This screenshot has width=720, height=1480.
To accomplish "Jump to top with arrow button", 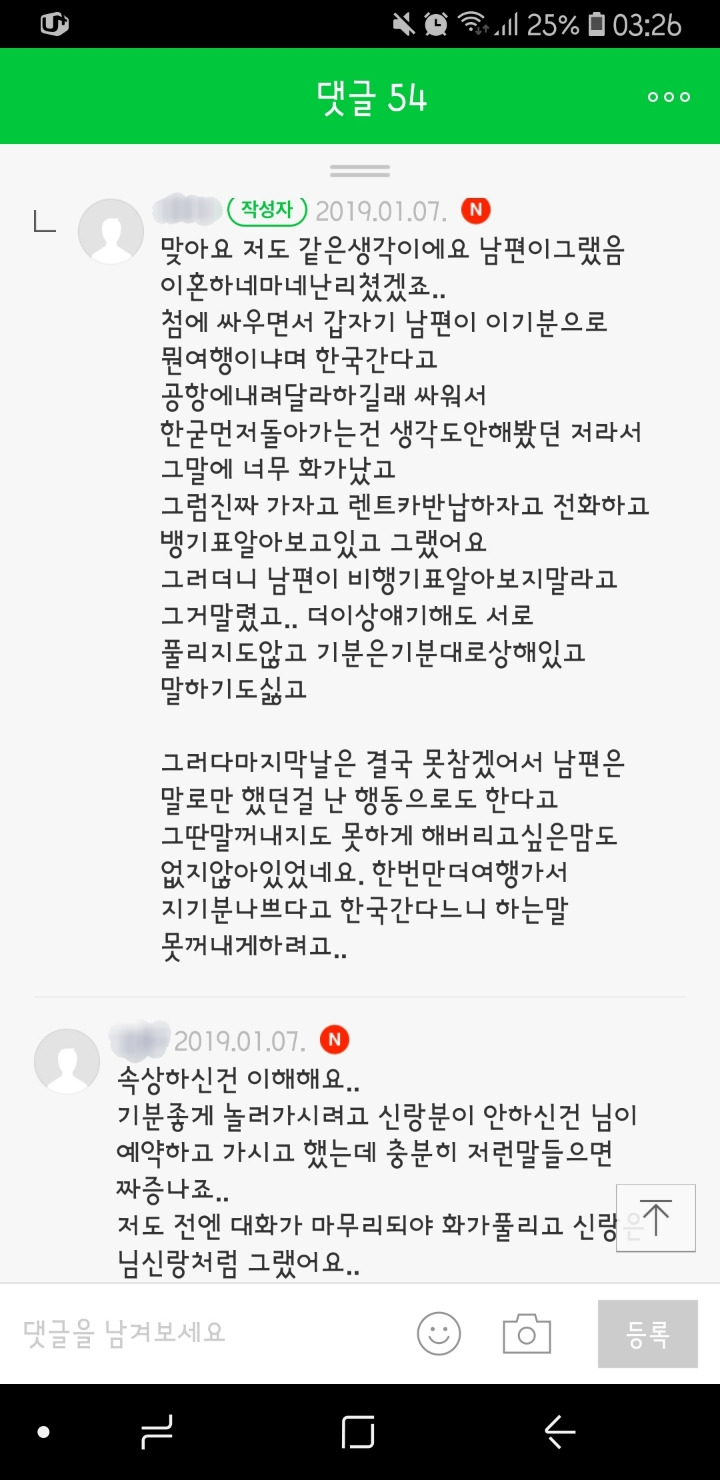I will tap(655, 1217).
